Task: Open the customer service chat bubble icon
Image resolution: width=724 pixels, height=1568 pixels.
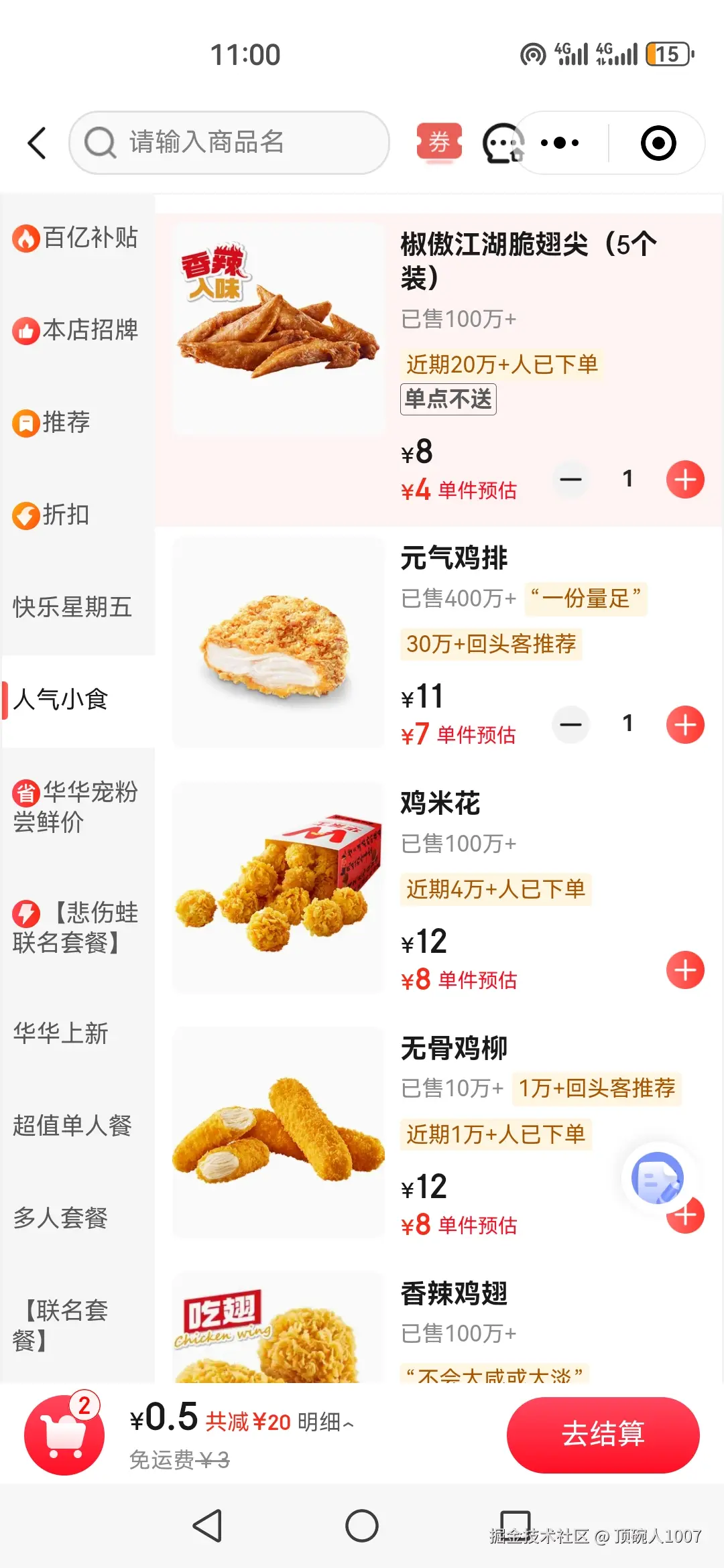Action: (501, 143)
